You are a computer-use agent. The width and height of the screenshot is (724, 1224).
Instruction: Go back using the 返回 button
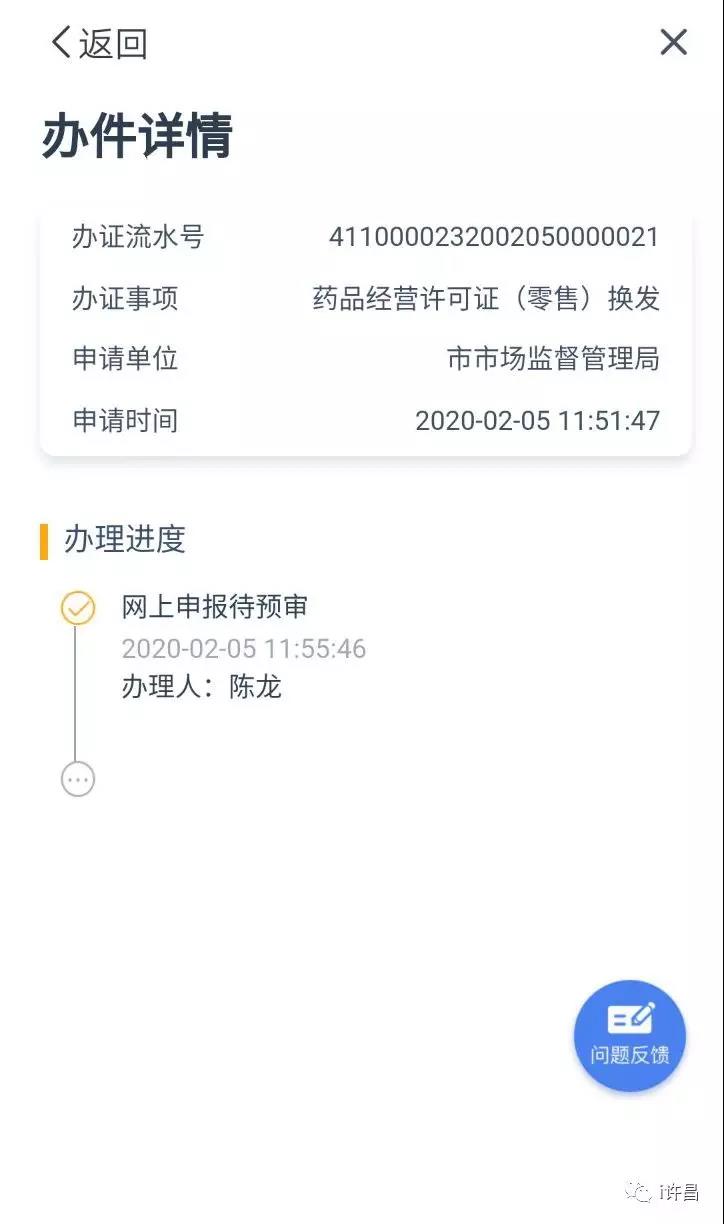(99, 43)
